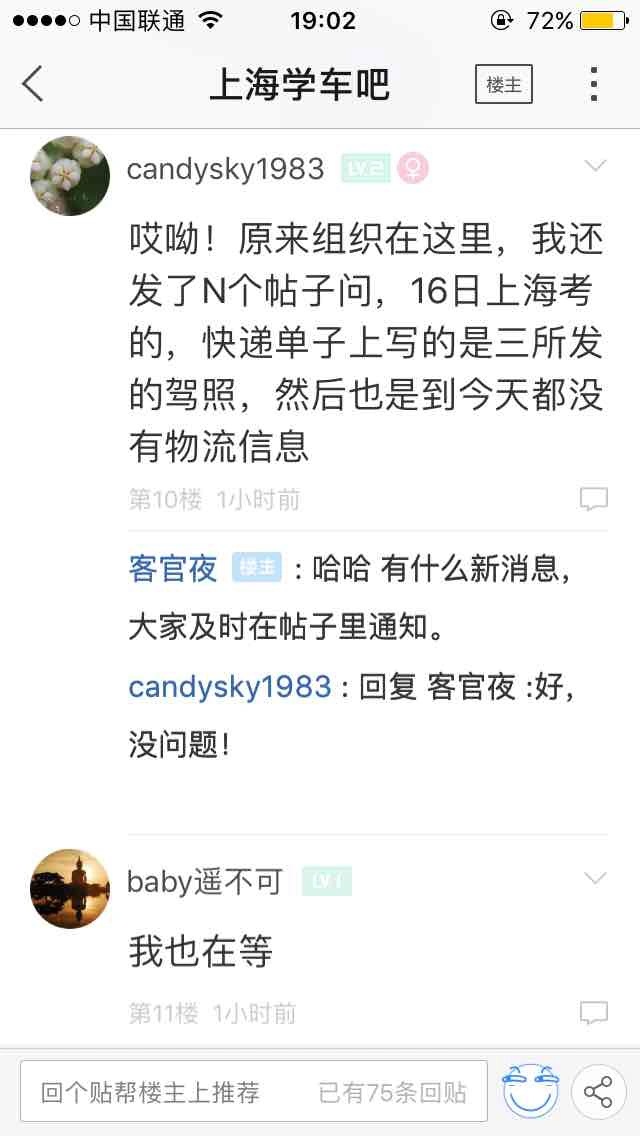Tap the reply input field at the bottom
Viewport: 640px width, 1136px height.
click(x=253, y=1093)
